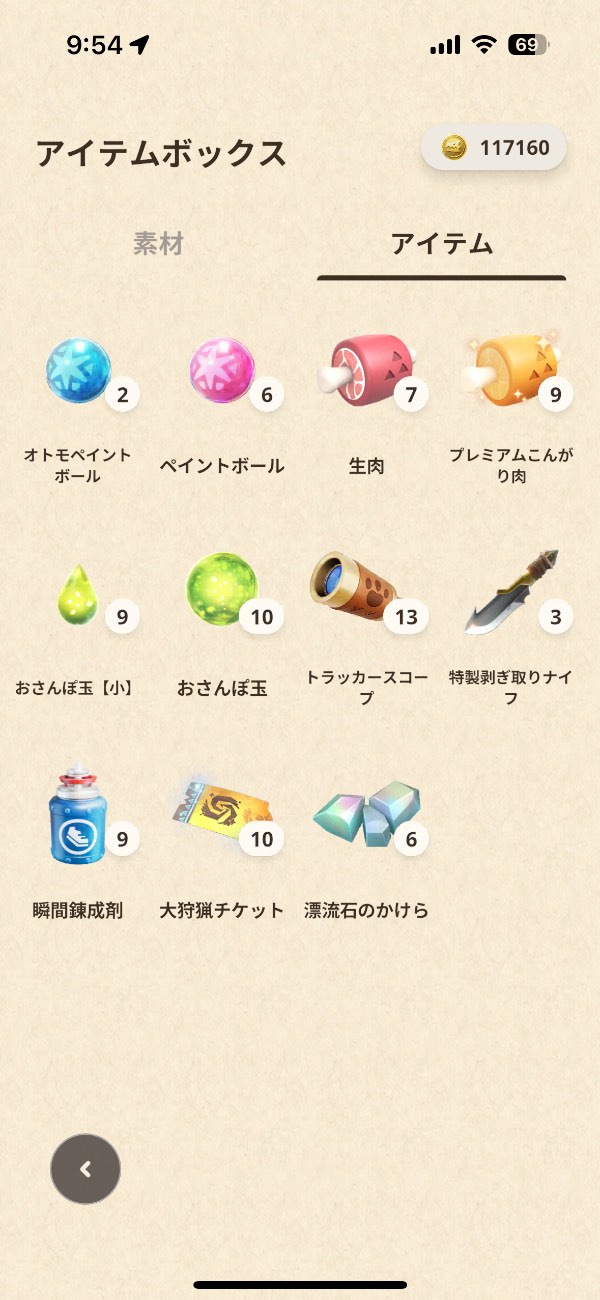This screenshot has width=600, height=1300.
Task: Select the アイテム tab
Action: pos(442,244)
